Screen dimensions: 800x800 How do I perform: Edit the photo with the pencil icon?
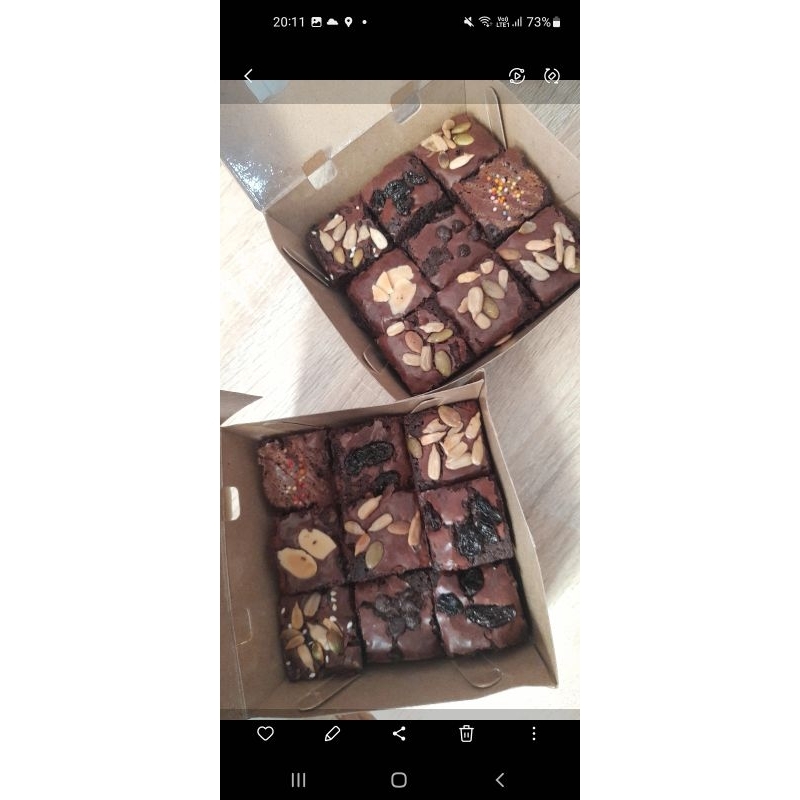tap(332, 734)
